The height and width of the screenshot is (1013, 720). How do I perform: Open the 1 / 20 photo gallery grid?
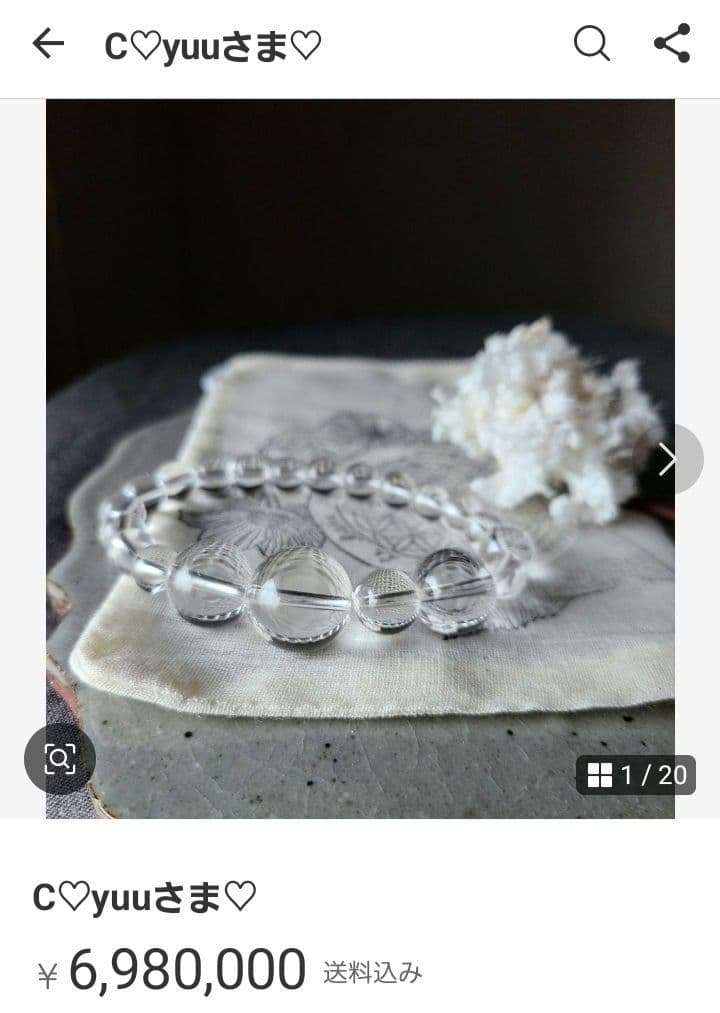(x=636, y=775)
